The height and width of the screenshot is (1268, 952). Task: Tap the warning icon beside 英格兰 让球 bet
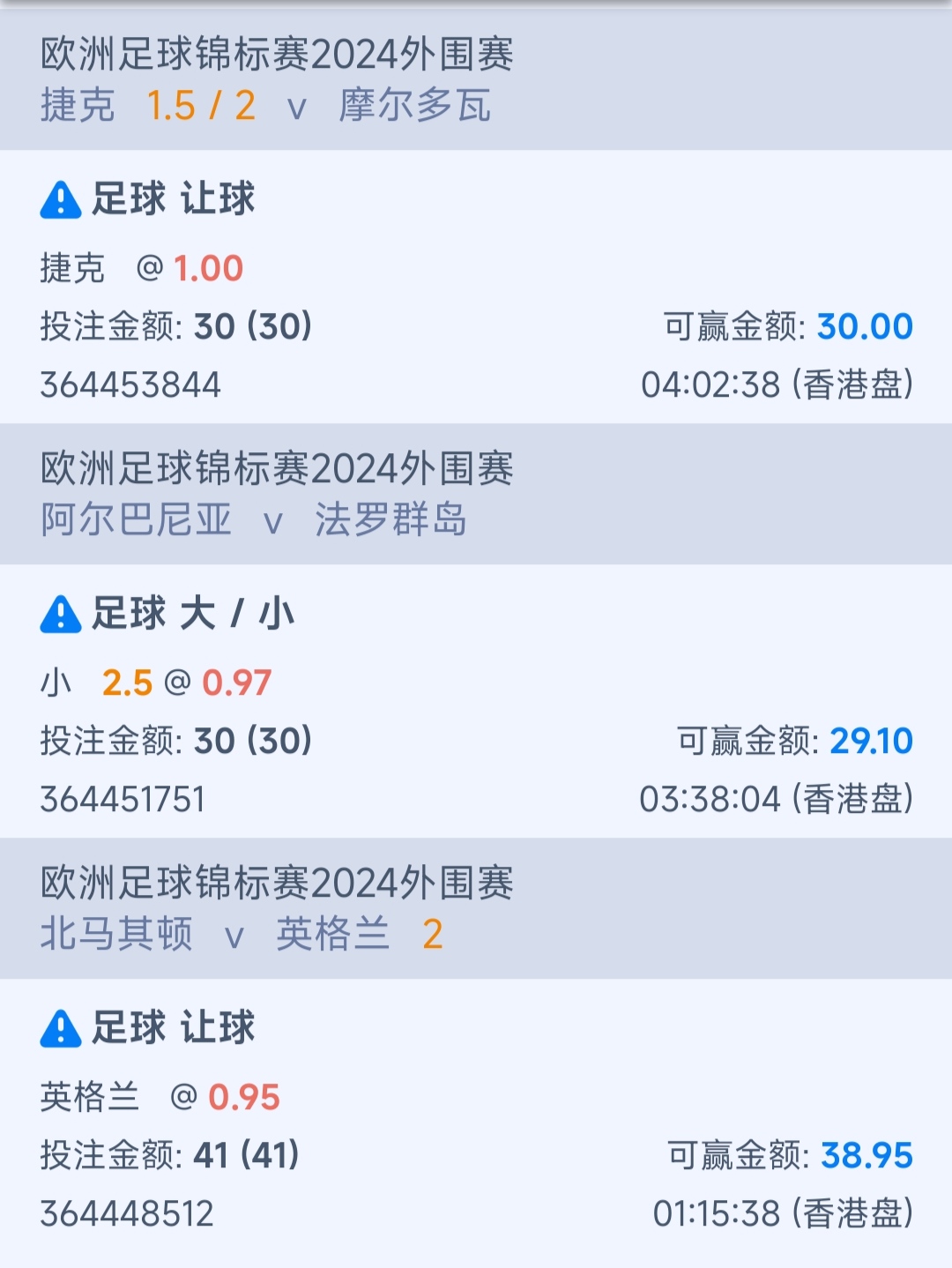pyautogui.click(x=61, y=1029)
